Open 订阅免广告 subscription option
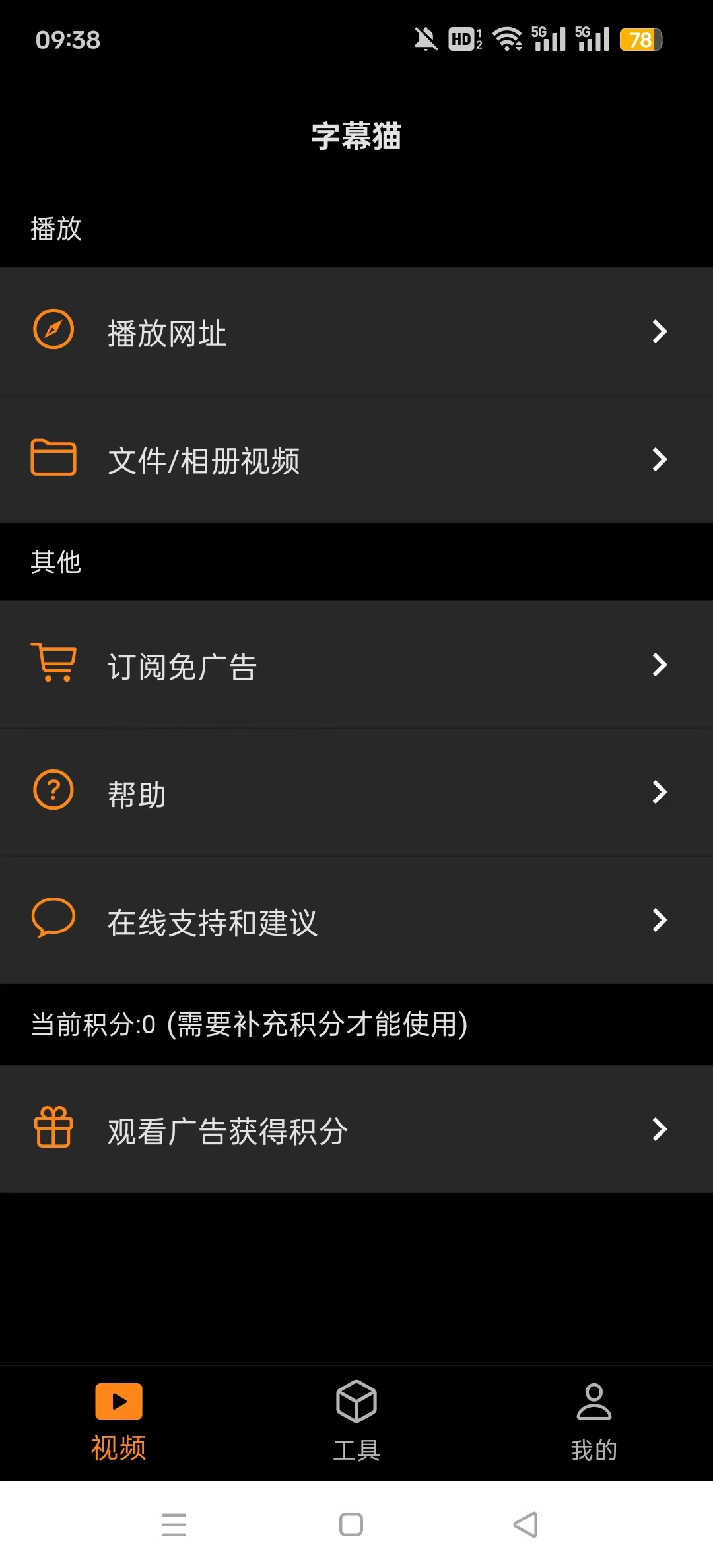 coord(356,665)
